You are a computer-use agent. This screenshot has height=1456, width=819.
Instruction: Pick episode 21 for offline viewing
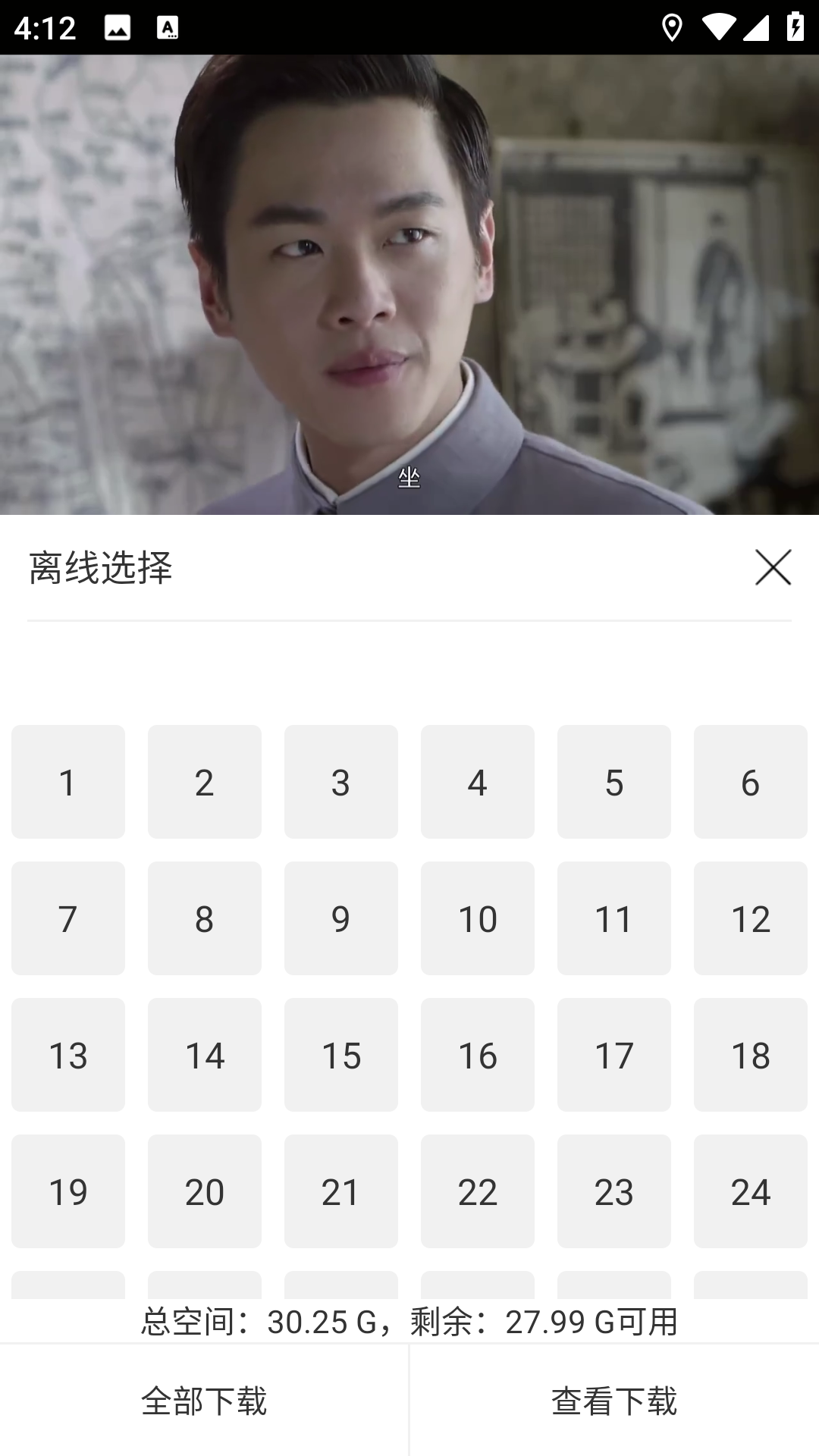pyautogui.click(x=341, y=1191)
